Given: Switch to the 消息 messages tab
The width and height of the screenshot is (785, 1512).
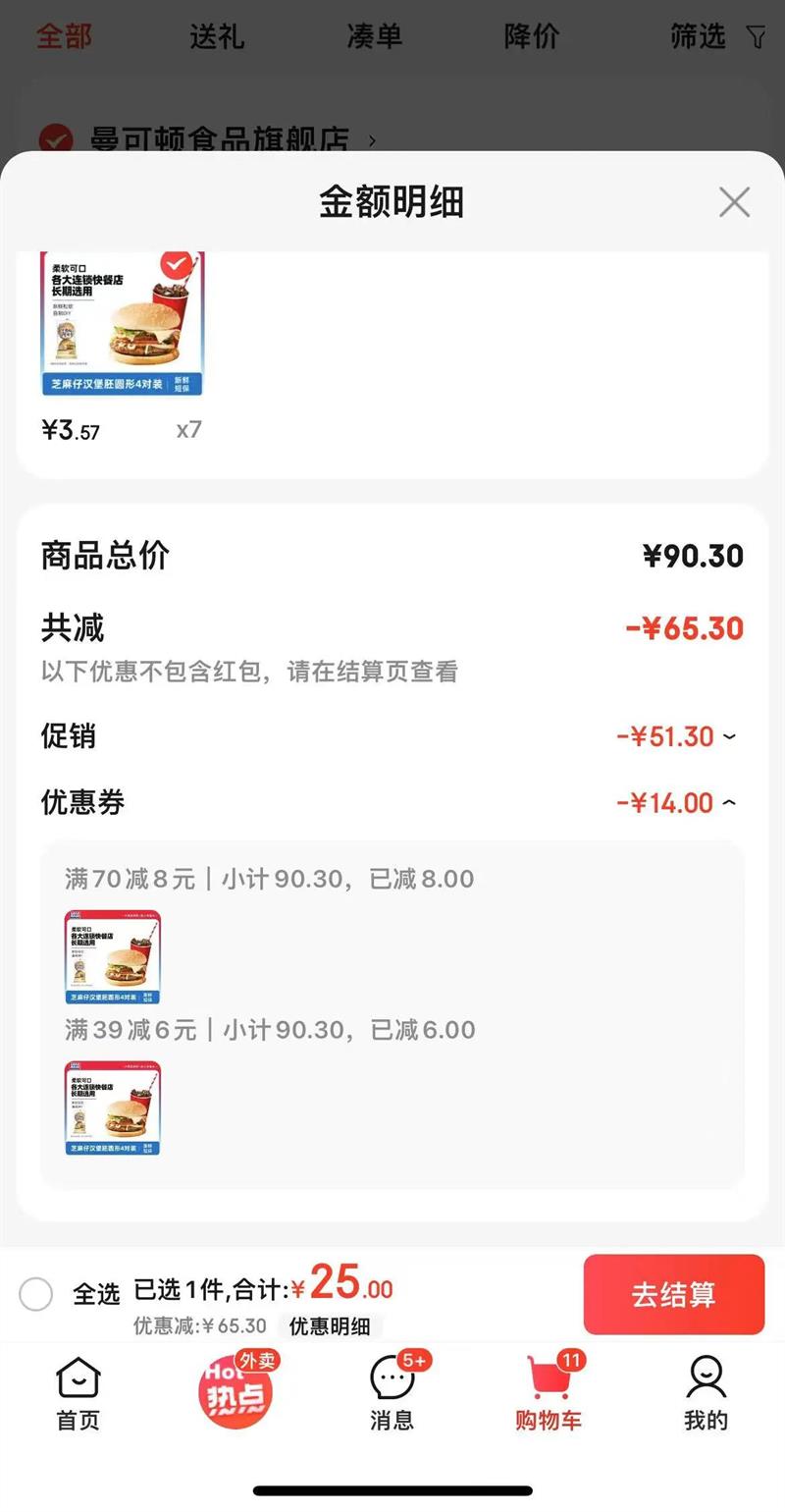Looking at the screenshot, I should (392, 1393).
